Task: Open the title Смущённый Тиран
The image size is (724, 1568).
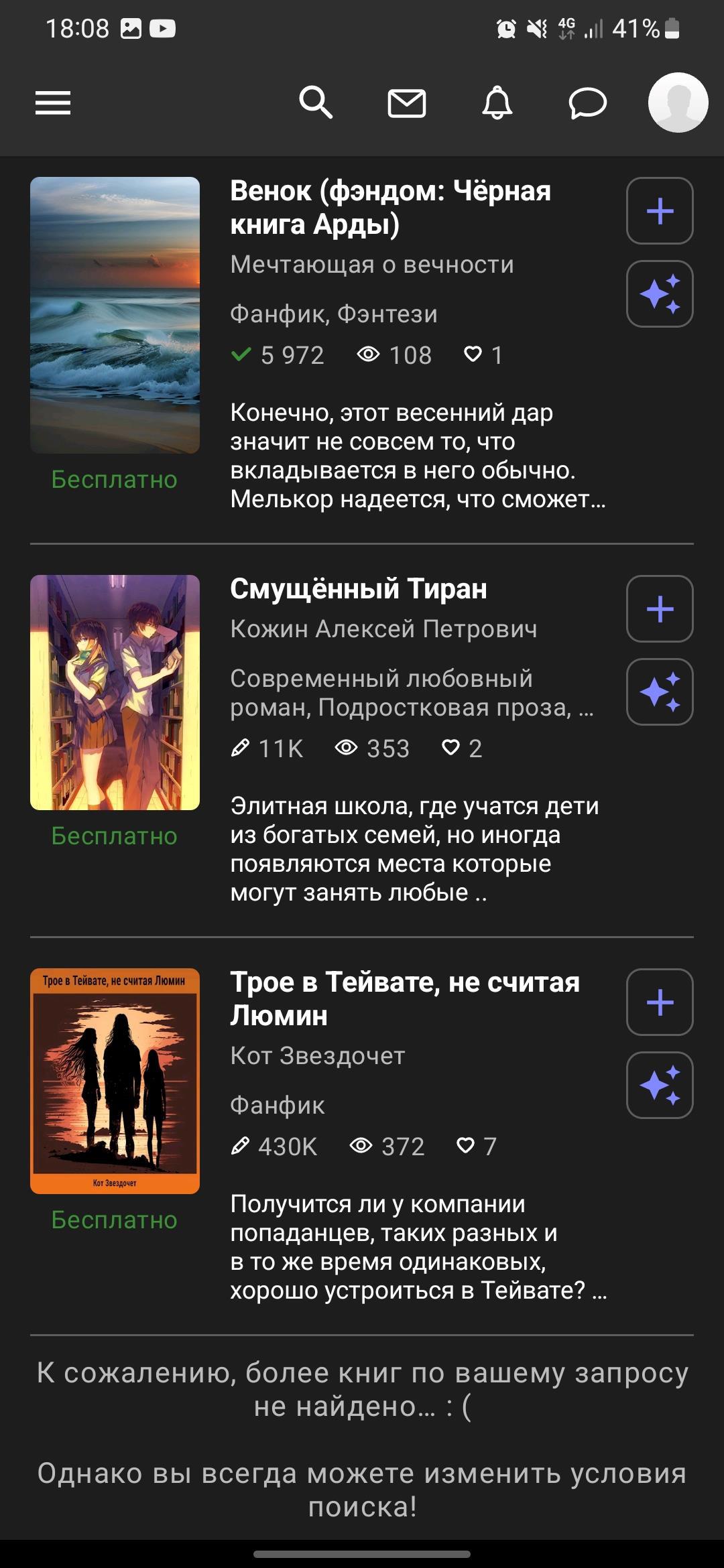Action: tap(359, 589)
